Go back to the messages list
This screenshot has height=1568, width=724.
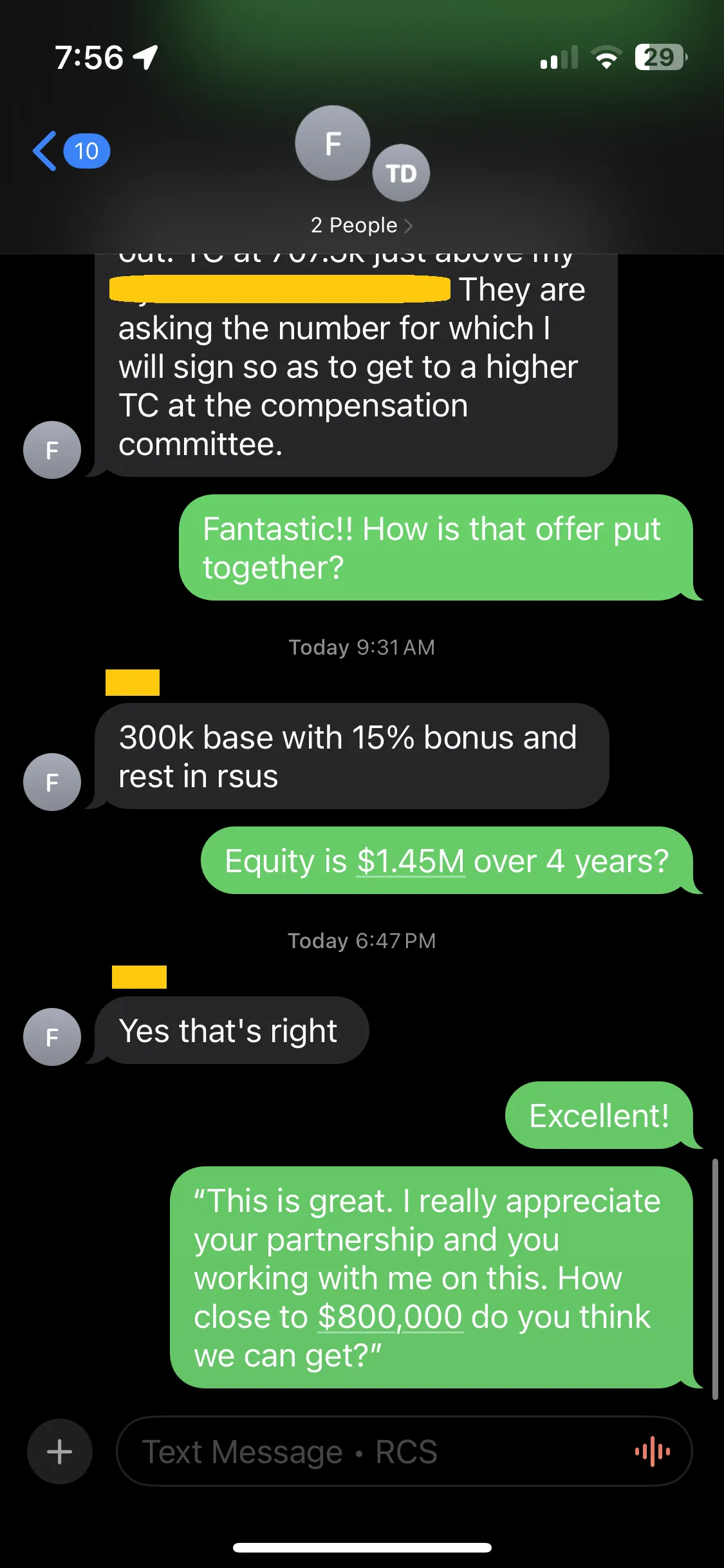45,151
